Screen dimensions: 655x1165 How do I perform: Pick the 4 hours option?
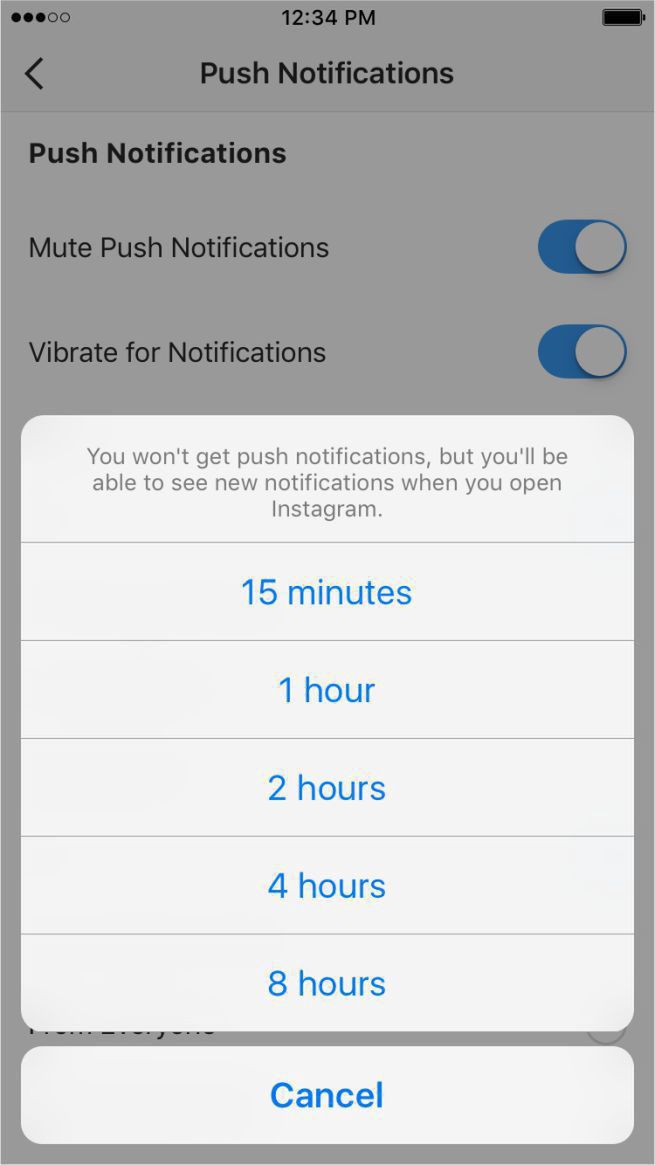[327, 886]
